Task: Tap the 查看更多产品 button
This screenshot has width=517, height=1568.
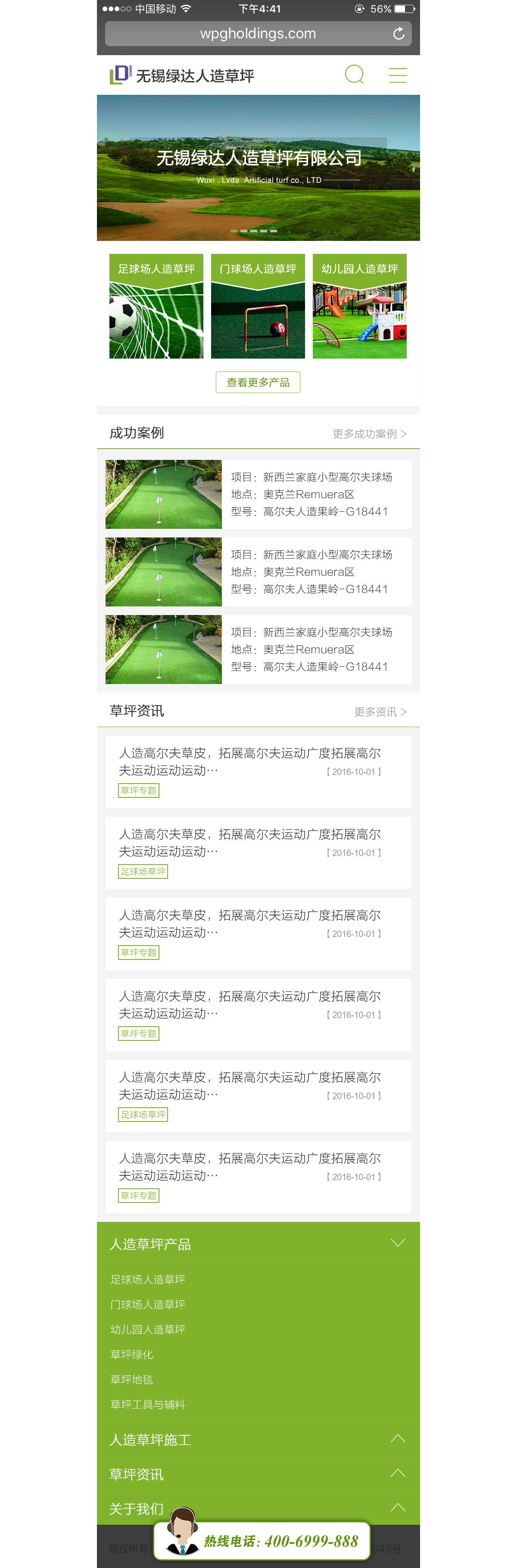Action: tap(258, 382)
